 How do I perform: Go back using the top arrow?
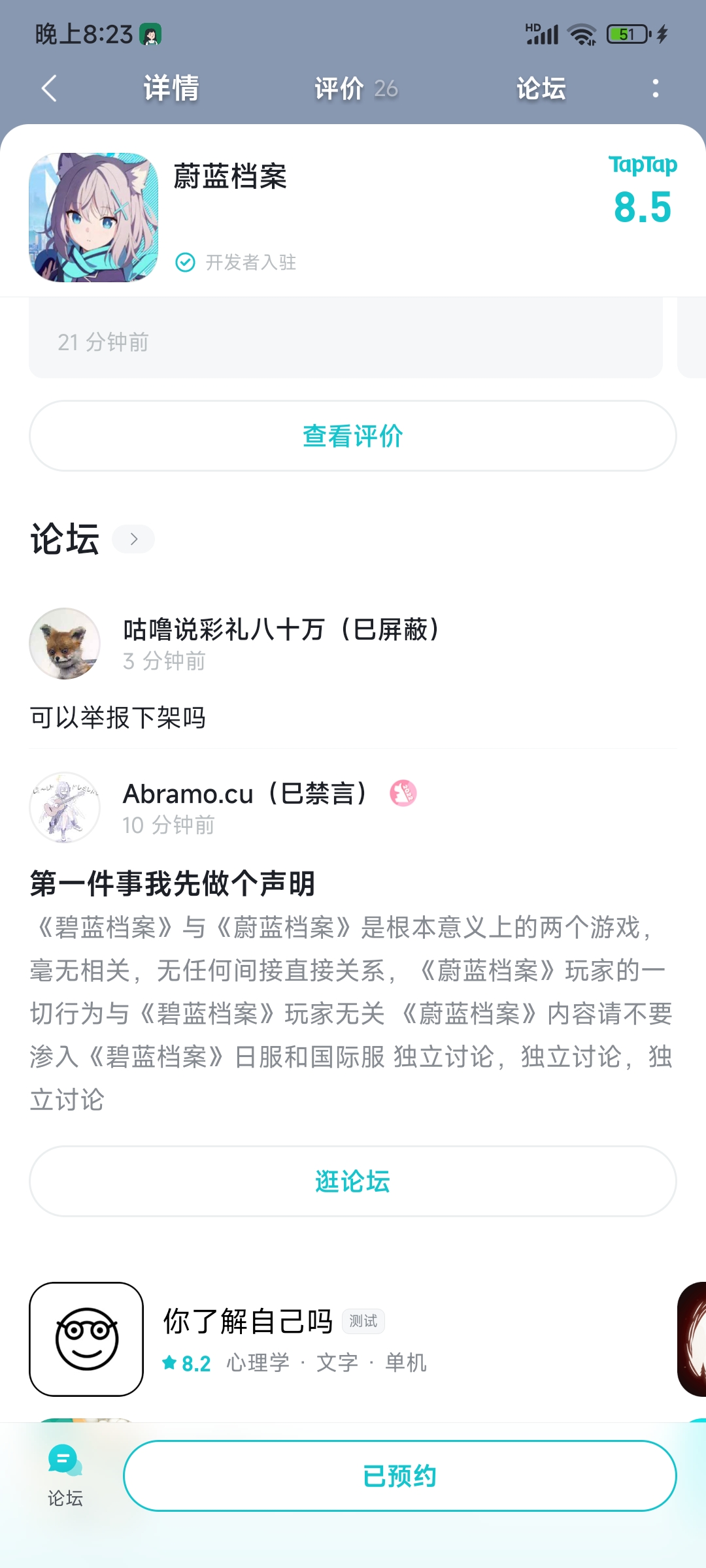pos(49,88)
